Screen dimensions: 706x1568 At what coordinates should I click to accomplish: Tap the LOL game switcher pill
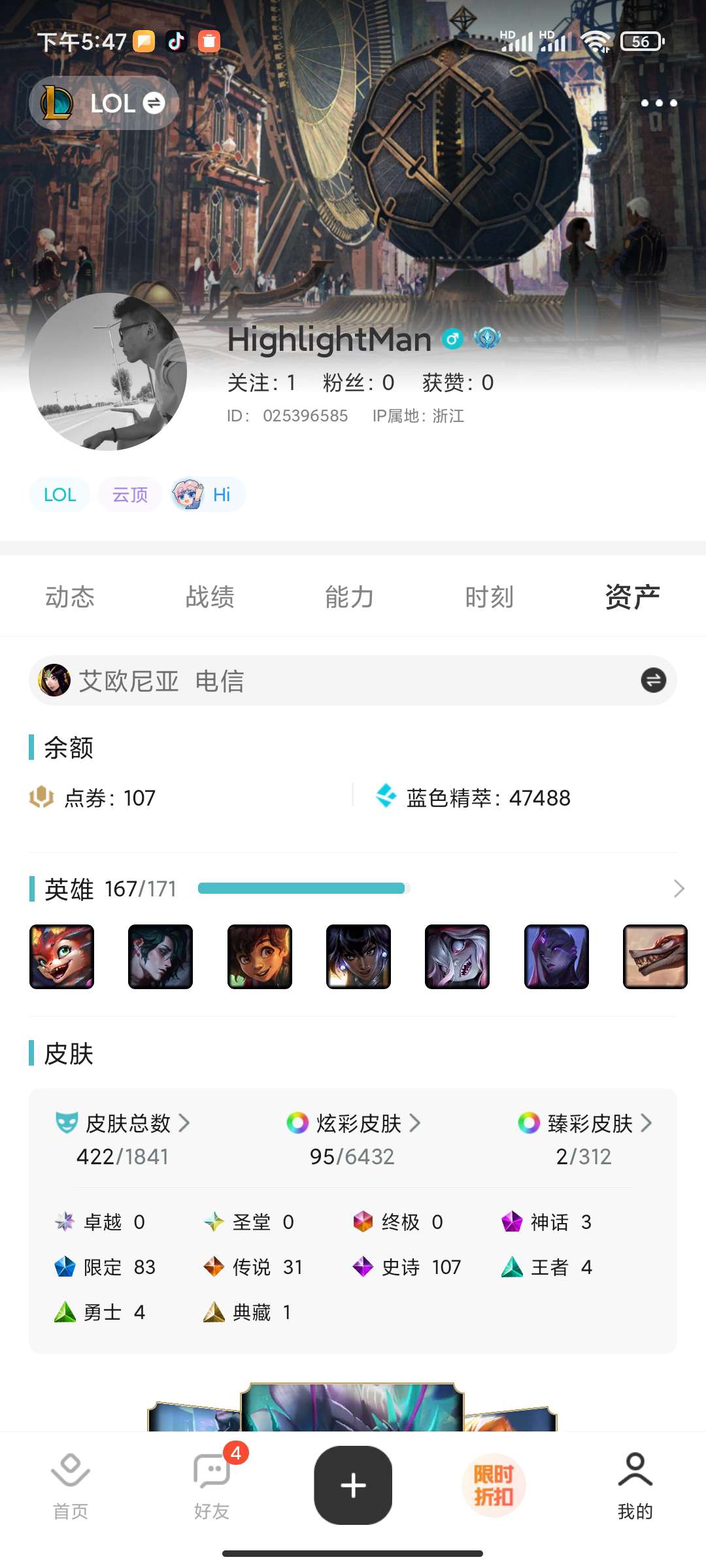tap(105, 103)
